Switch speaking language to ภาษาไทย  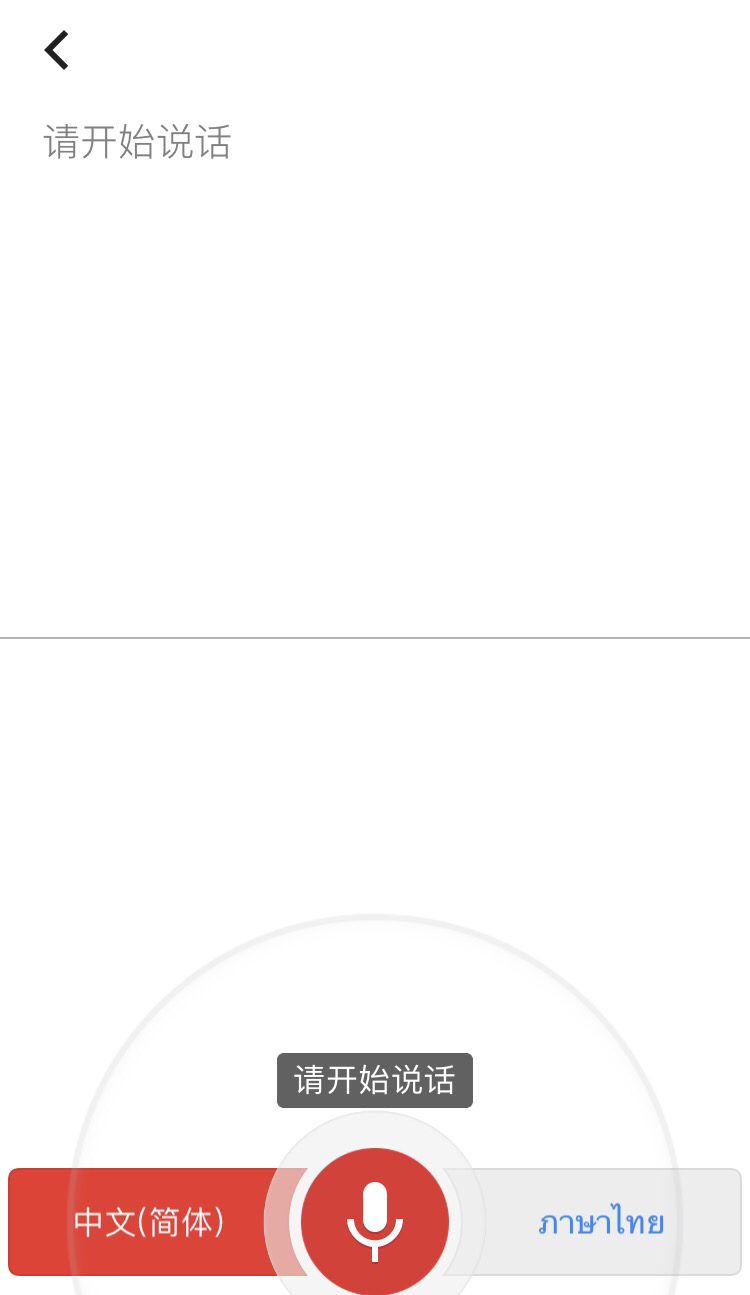(x=601, y=1222)
